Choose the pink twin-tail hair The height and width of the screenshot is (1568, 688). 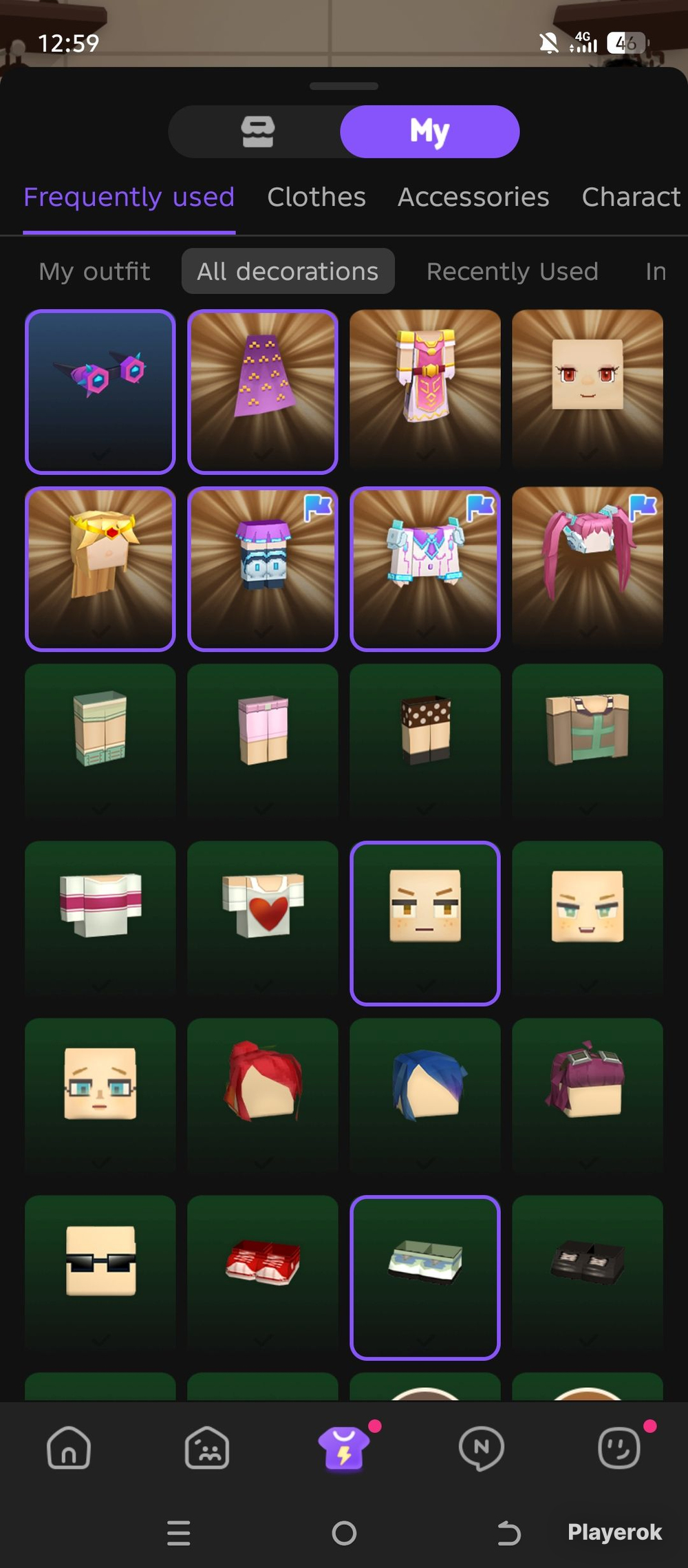tap(588, 568)
